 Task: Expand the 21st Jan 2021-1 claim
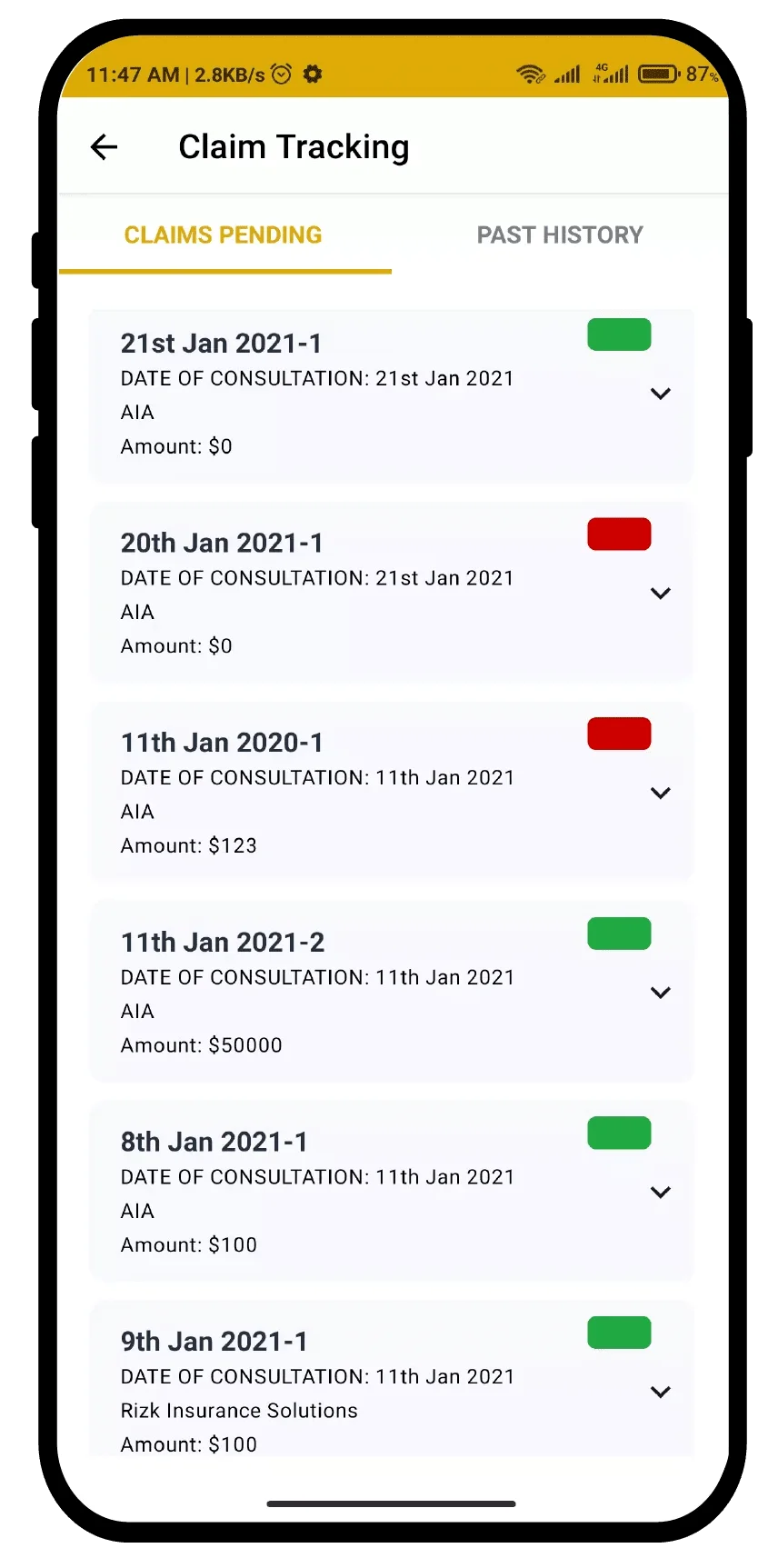(661, 394)
